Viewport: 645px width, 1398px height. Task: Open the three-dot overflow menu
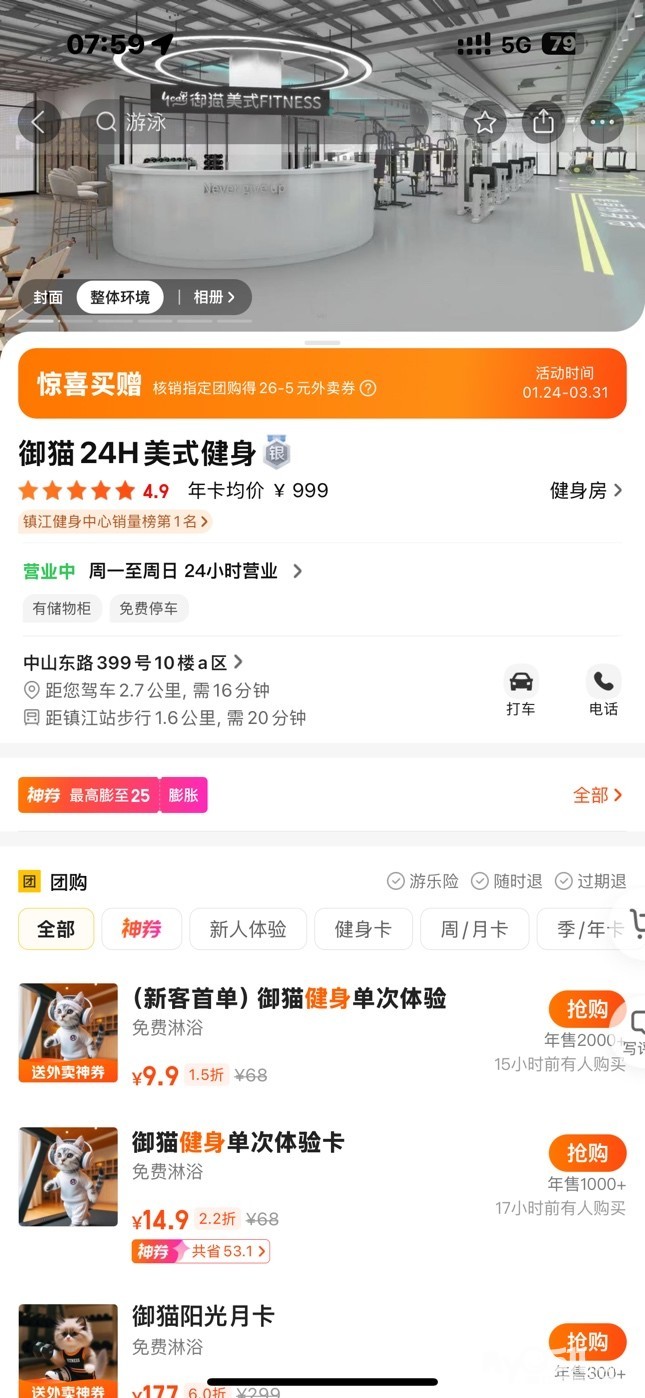pyautogui.click(x=601, y=122)
